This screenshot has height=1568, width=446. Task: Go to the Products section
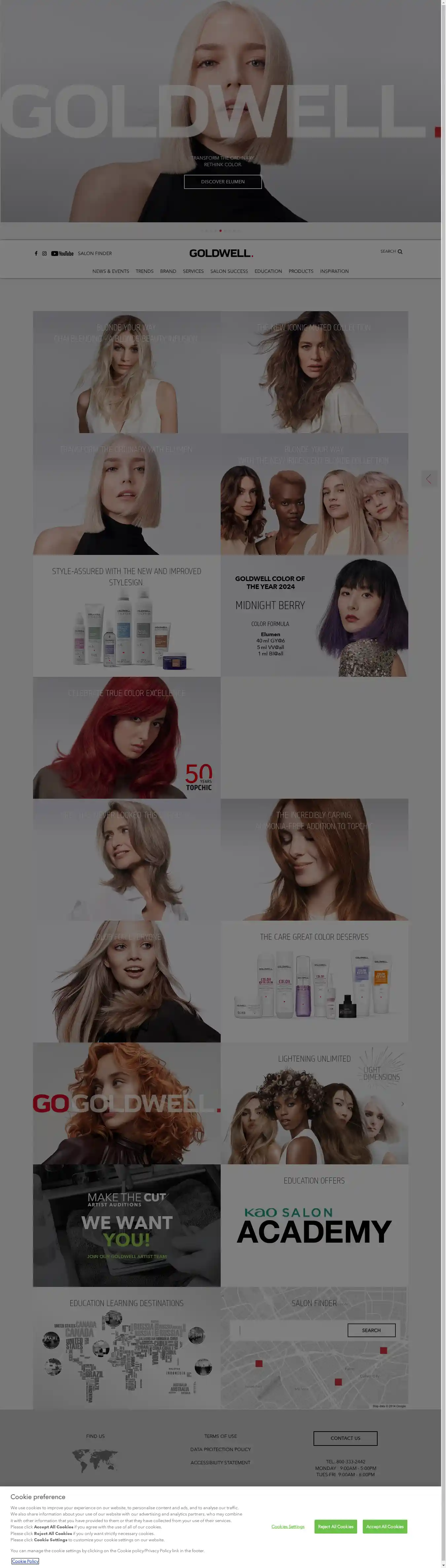tap(301, 271)
